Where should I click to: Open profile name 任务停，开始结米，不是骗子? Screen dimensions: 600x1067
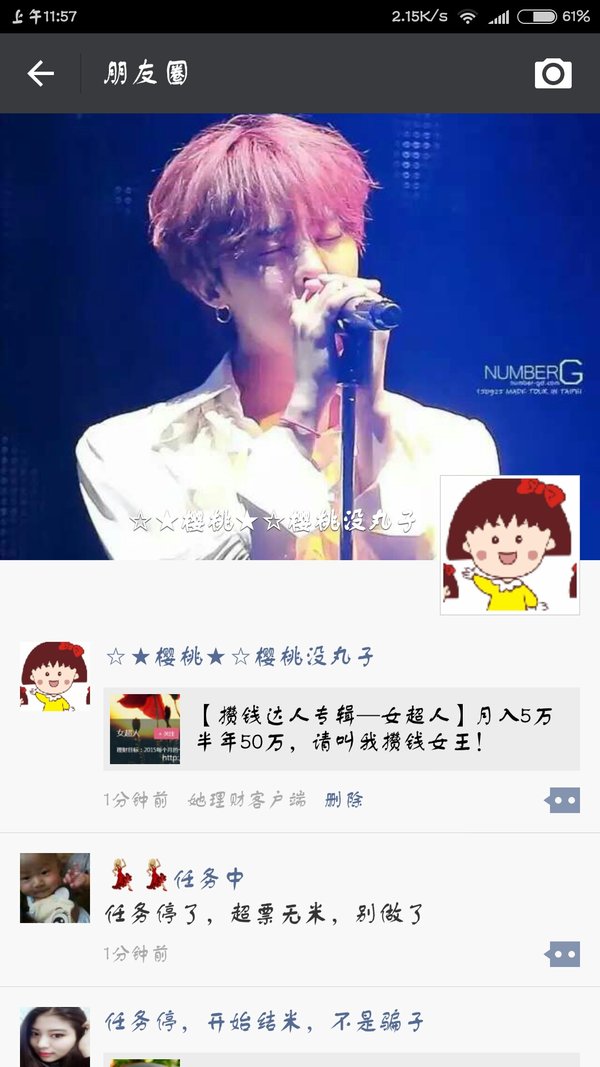tap(265, 1021)
